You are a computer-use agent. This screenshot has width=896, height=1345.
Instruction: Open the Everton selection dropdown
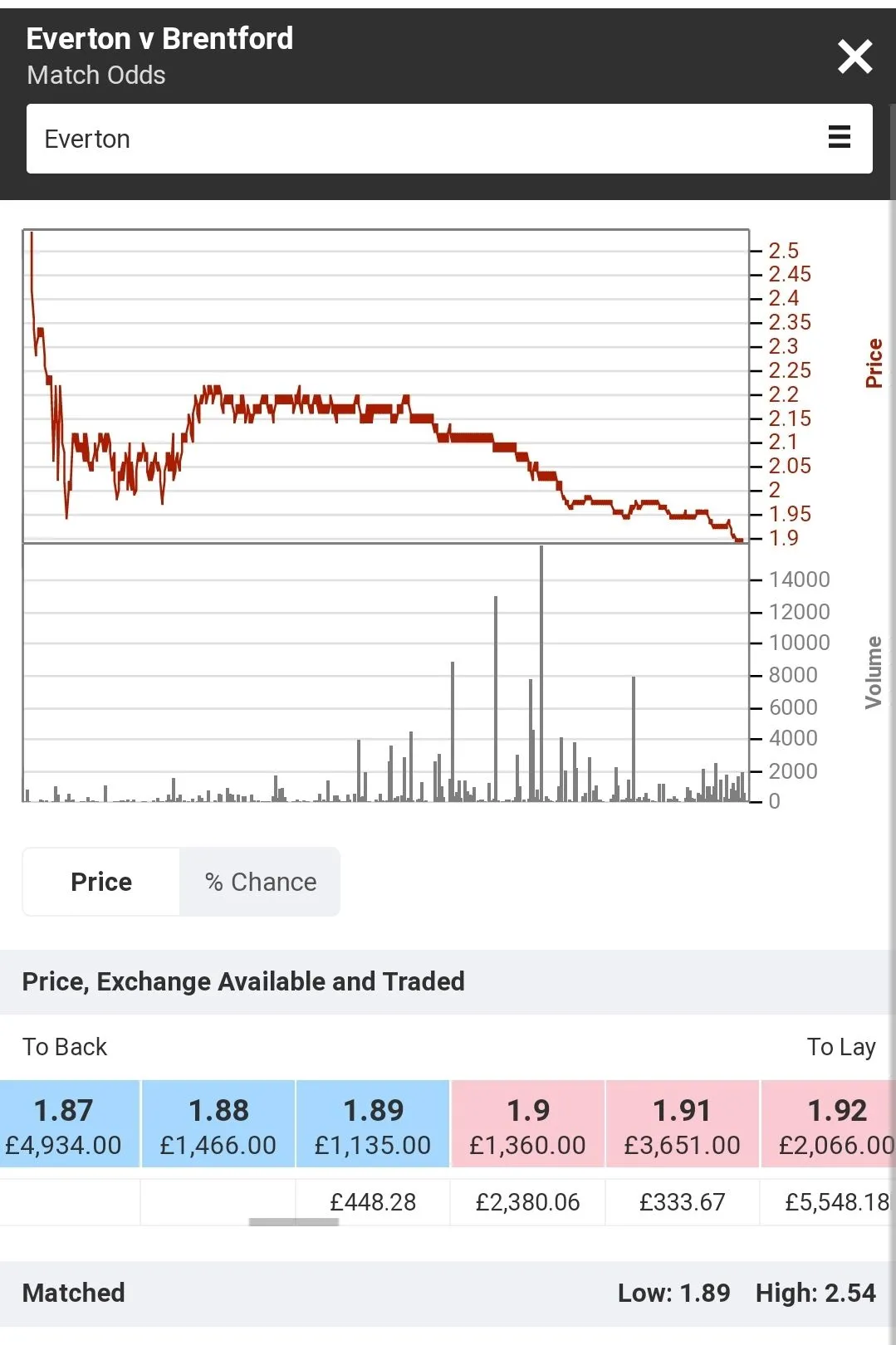tap(448, 139)
